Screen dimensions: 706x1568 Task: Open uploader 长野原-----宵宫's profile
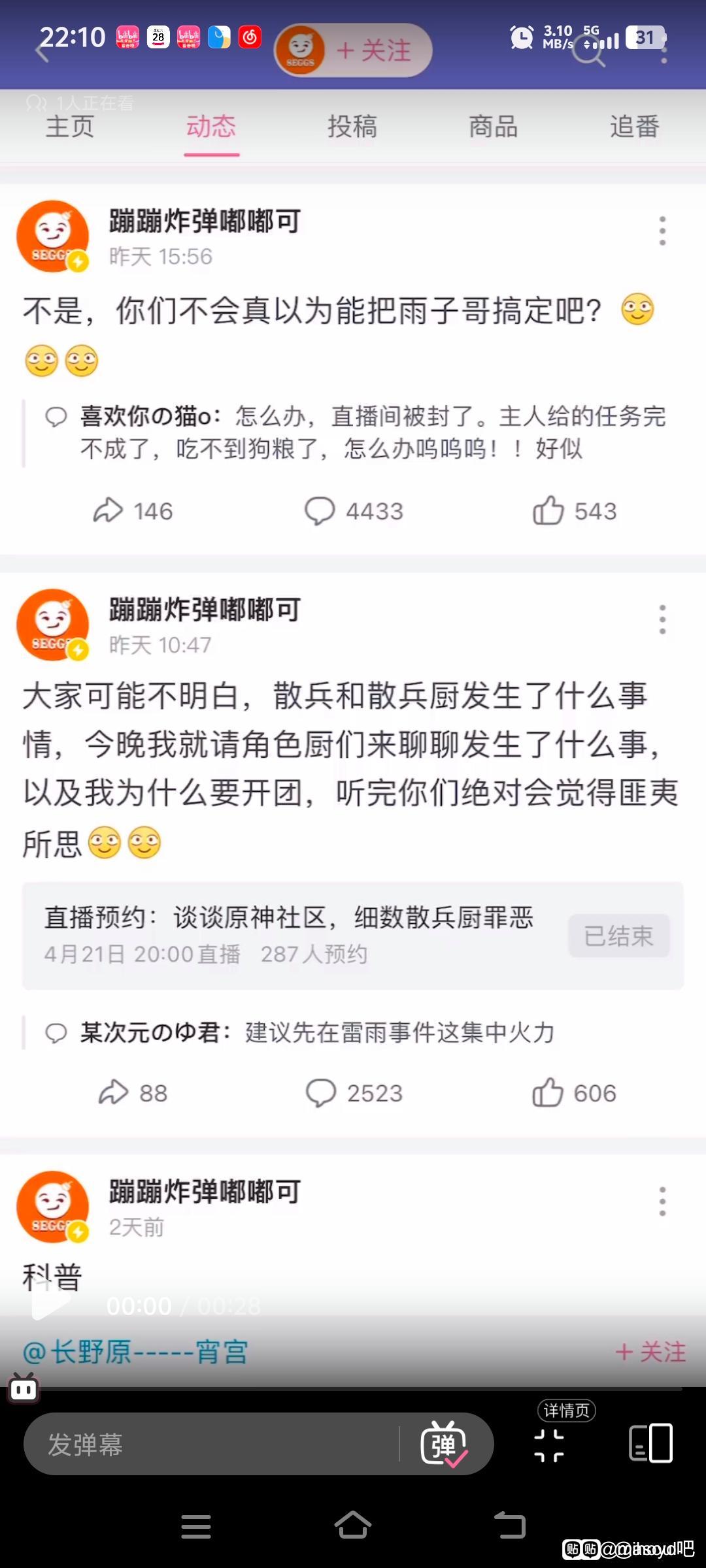(x=135, y=1352)
